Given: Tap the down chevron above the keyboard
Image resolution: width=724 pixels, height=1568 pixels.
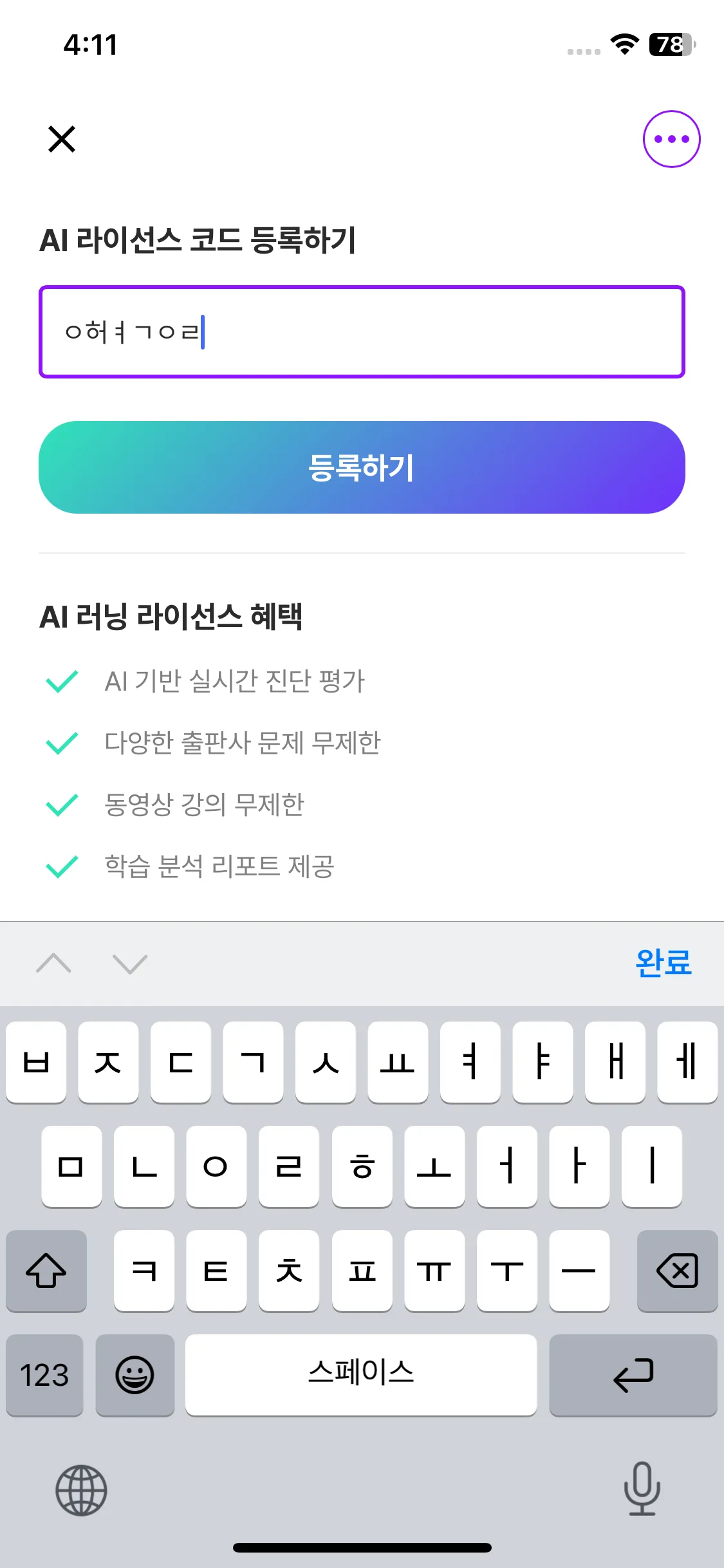Looking at the screenshot, I should 128,964.
